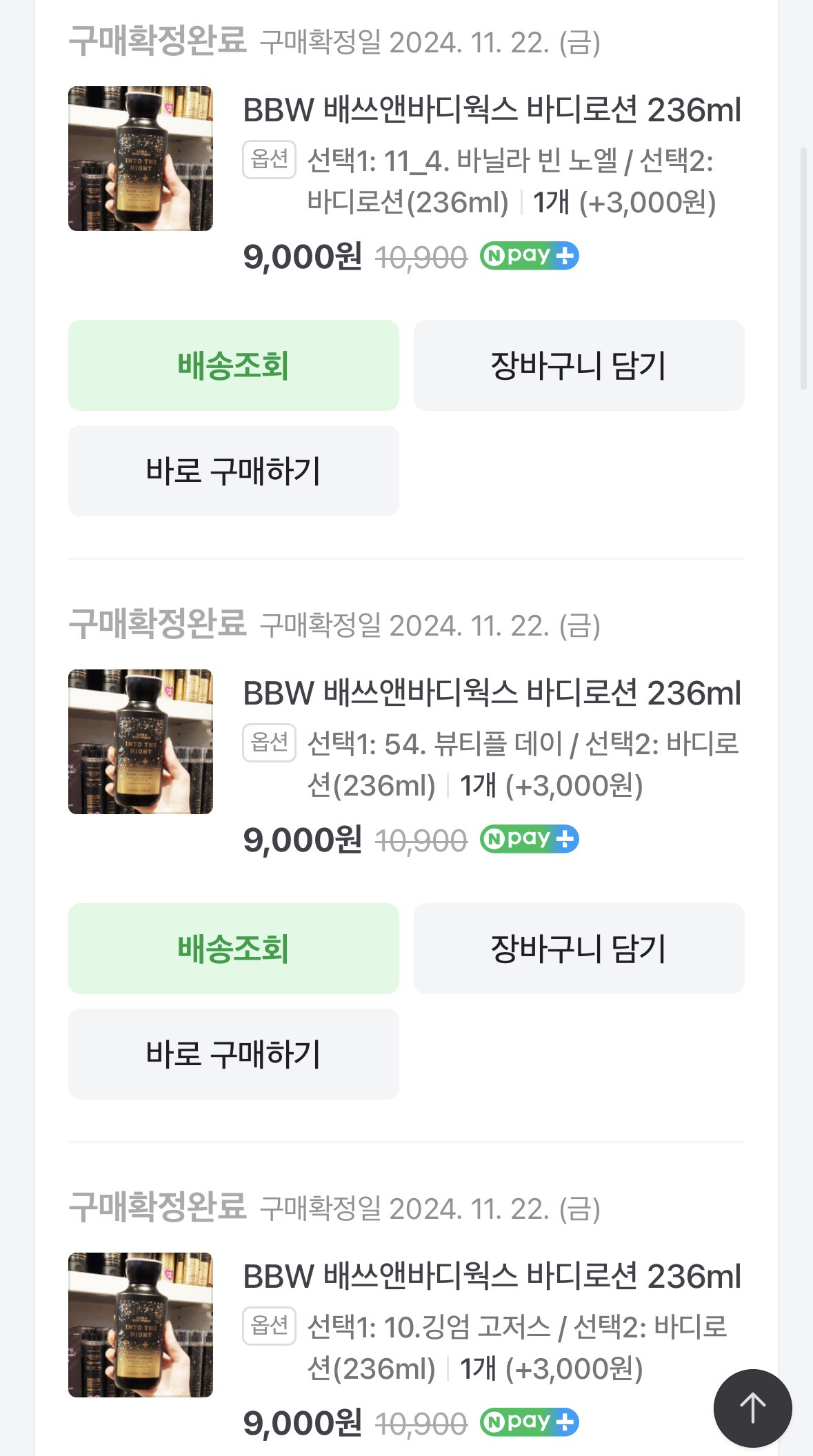Jump back to top with arrow button
The image size is (813, 1456).
tap(752, 1408)
